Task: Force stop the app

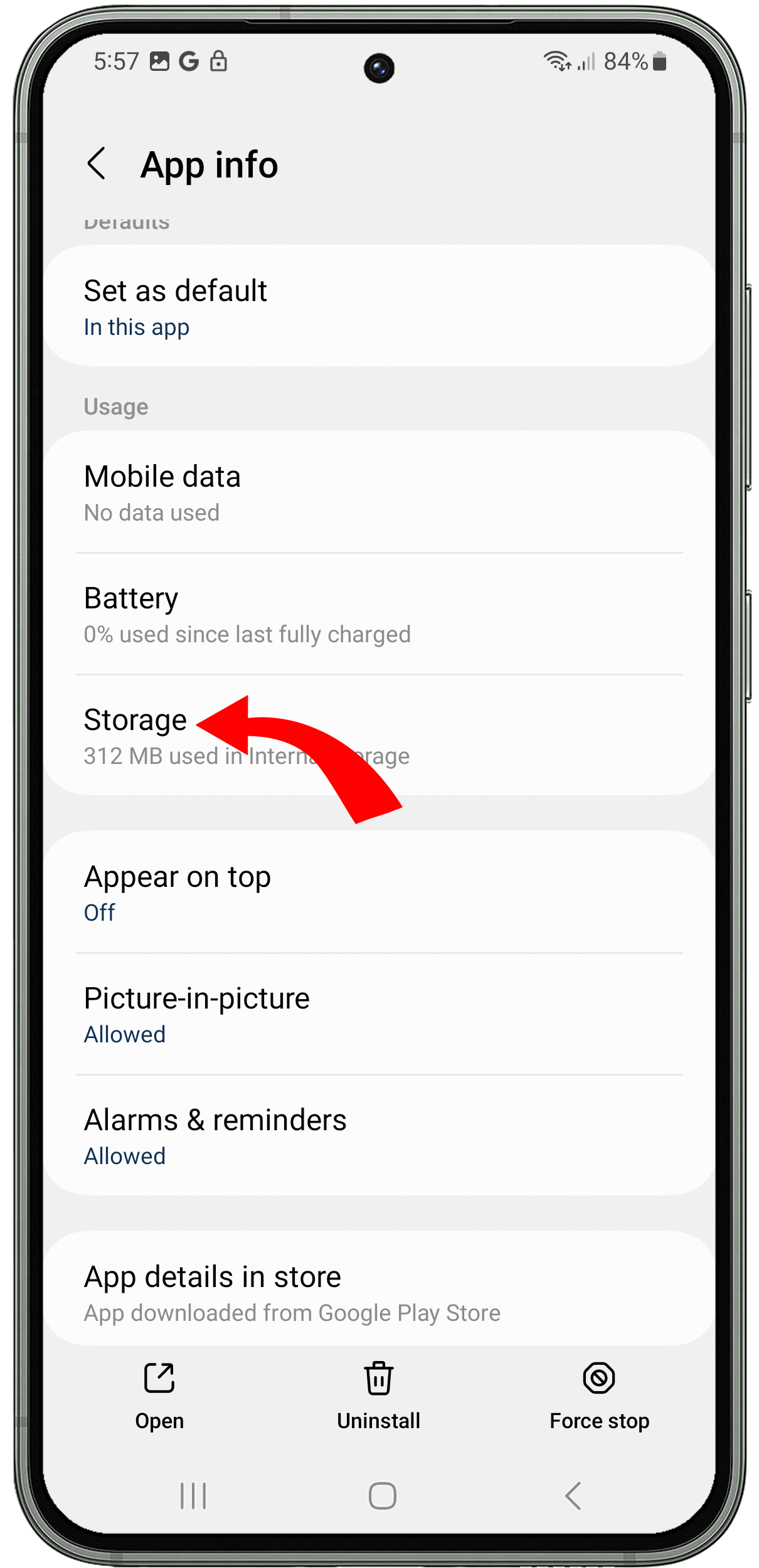Action: tap(599, 1396)
